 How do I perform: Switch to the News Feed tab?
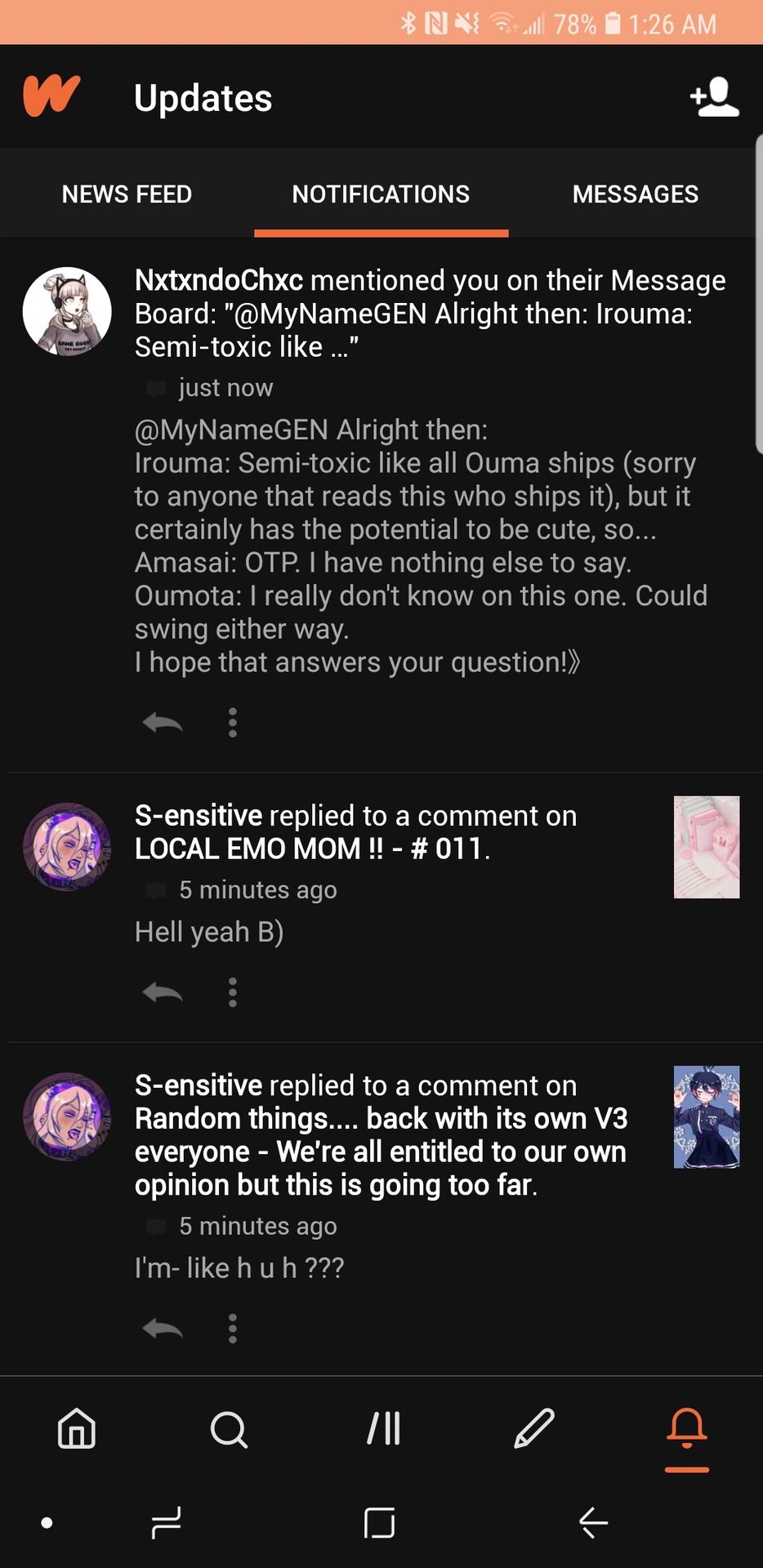127,194
